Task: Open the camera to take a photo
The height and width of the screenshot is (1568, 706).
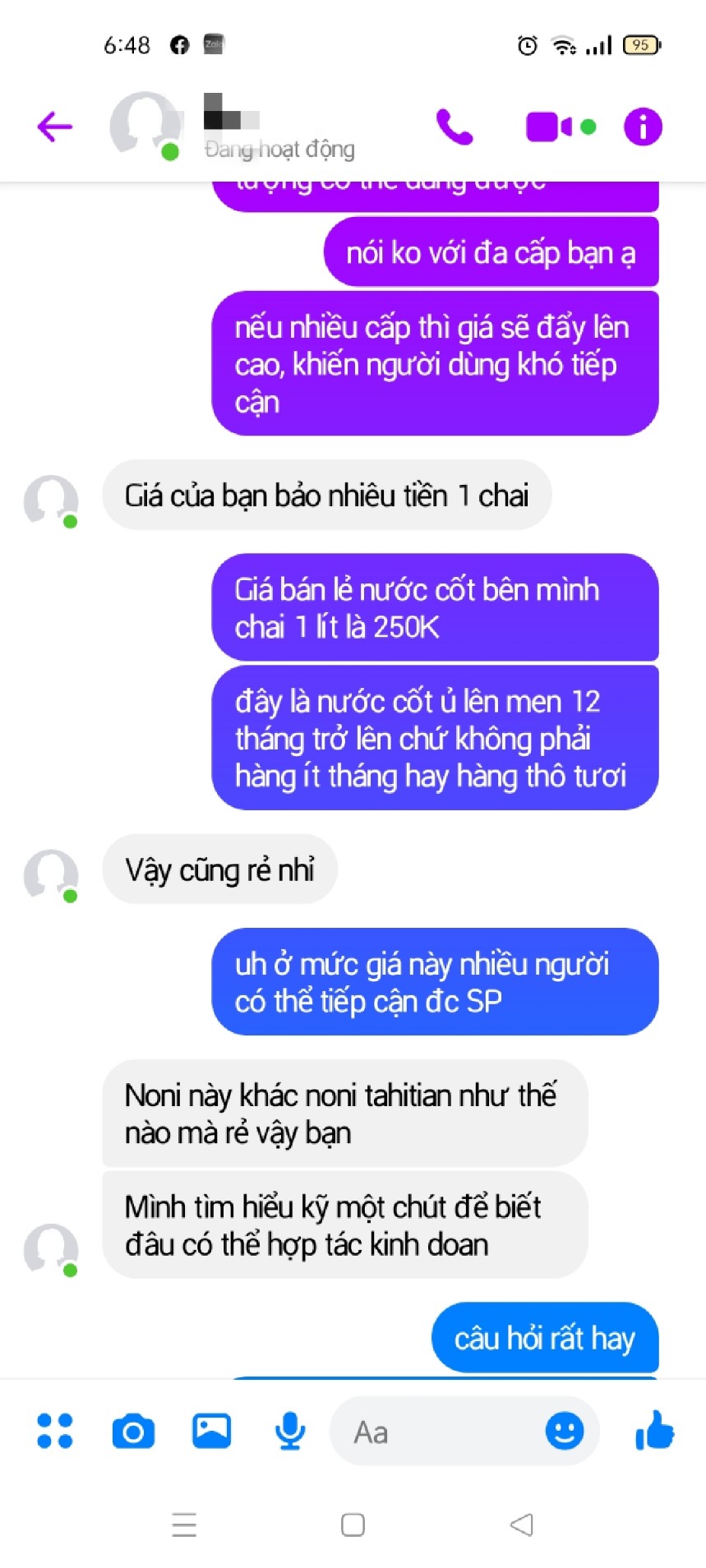Action: coord(133,1431)
